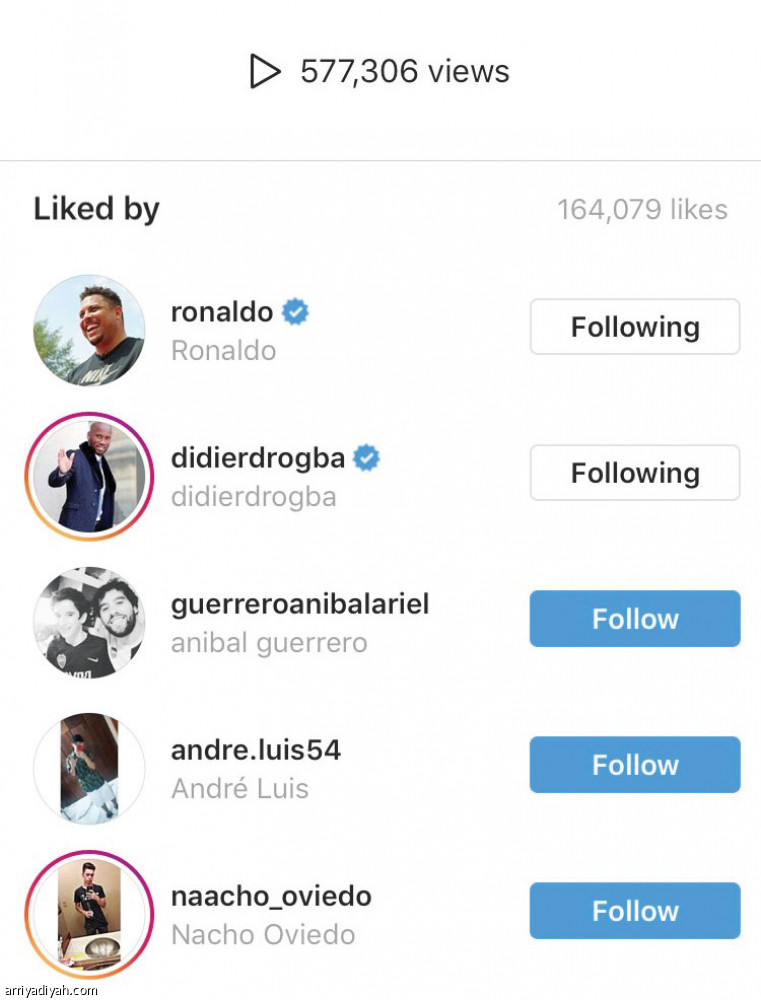The width and height of the screenshot is (761, 1000).
Task: View guerreroanibalariel's profile
Action: (x=299, y=605)
